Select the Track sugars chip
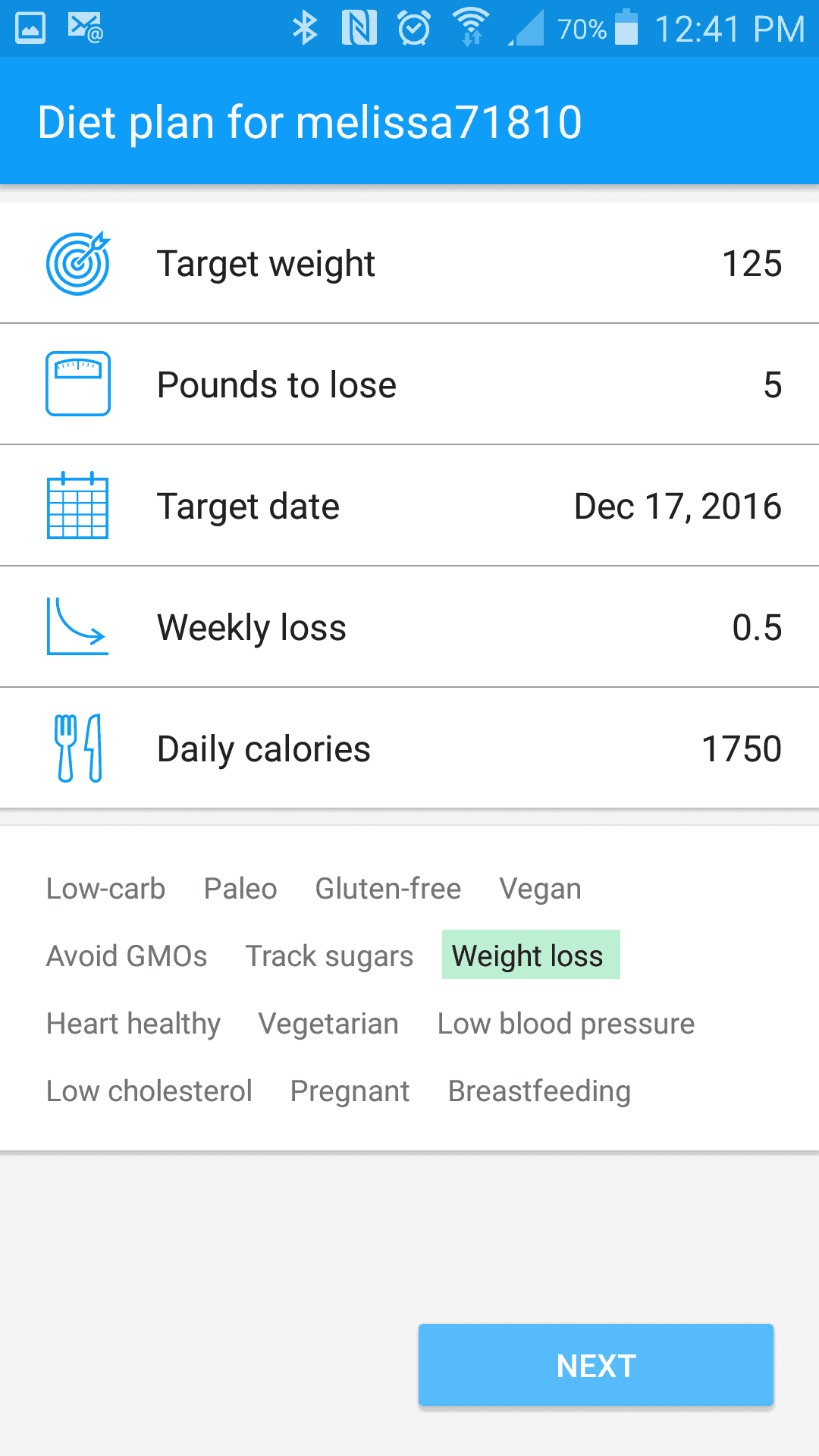This screenshot has height=1456, width=819. click(329, 955)
